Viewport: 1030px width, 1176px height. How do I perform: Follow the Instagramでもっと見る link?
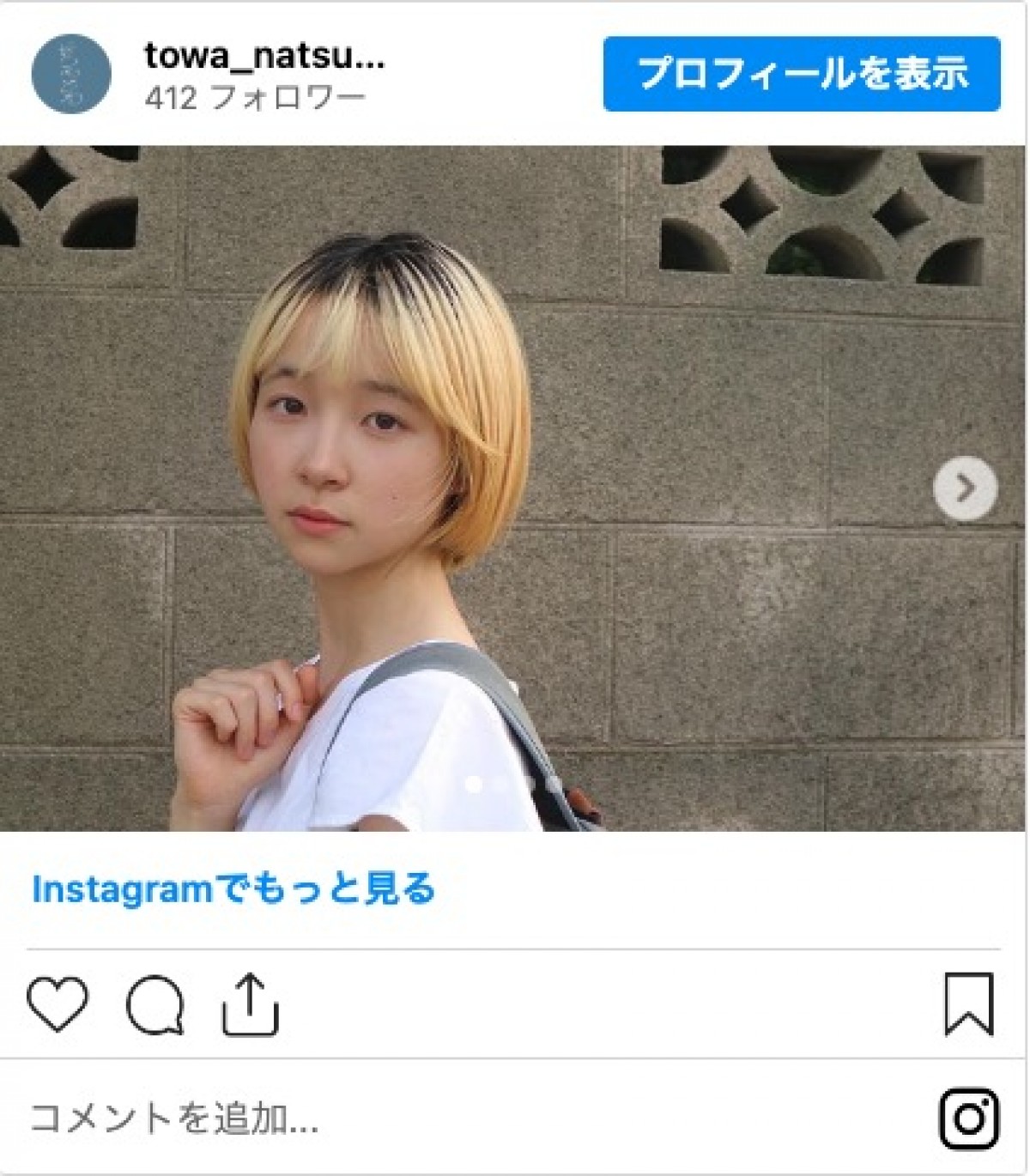[233, 889]
